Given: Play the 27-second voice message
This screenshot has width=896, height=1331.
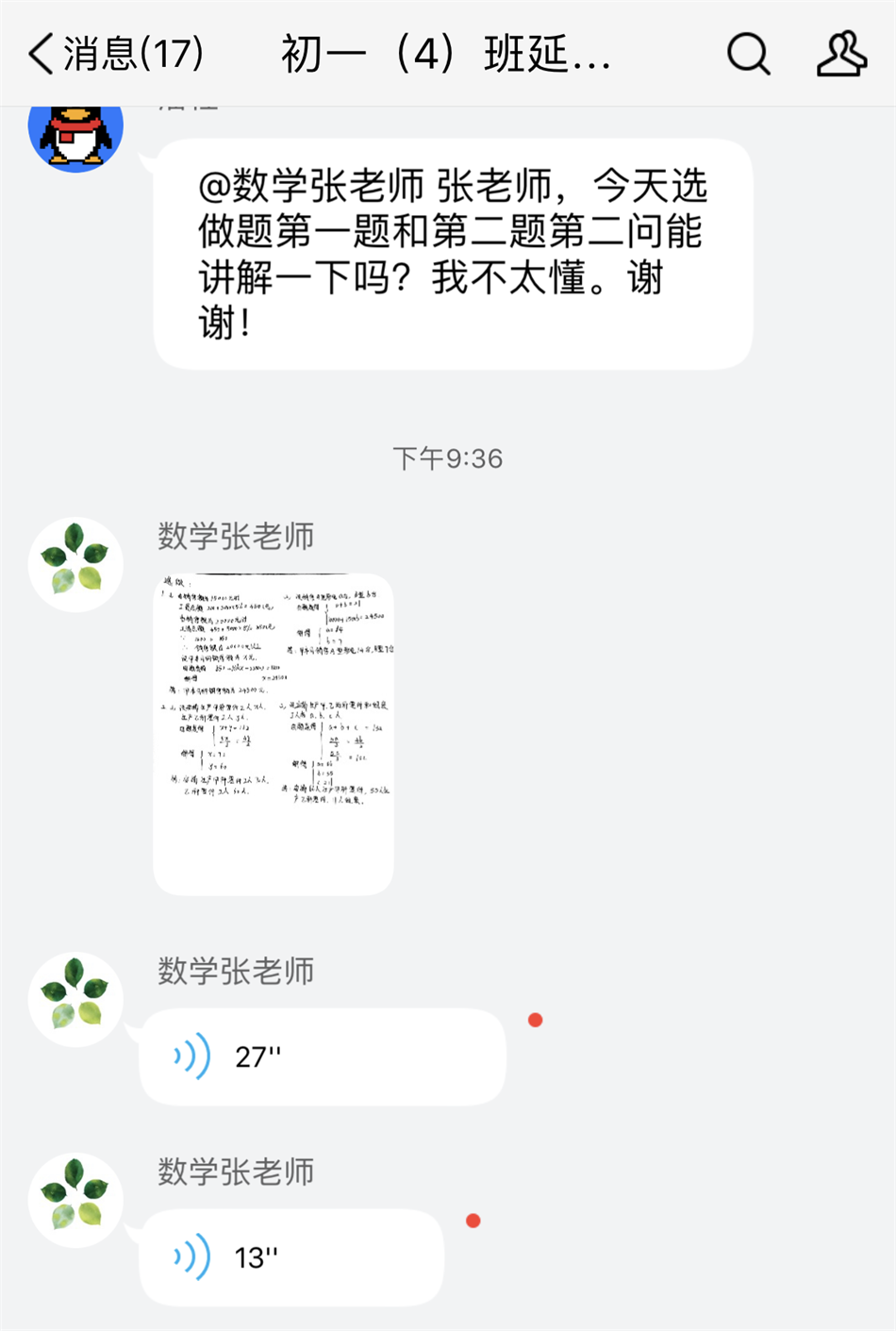Looking at the screenshot, I should click(x=322, y=1056).
